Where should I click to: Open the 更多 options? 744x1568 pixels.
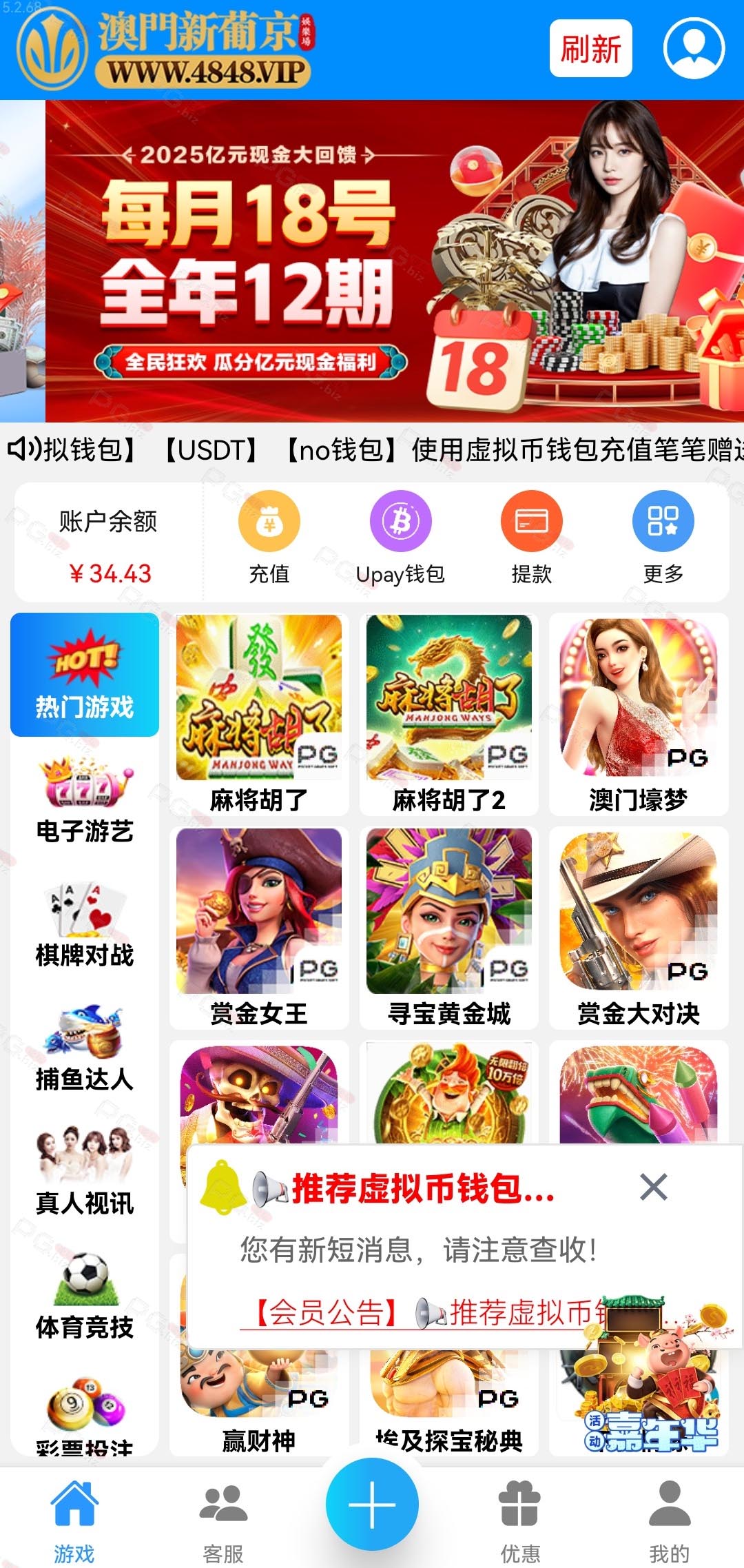[663, 538]
